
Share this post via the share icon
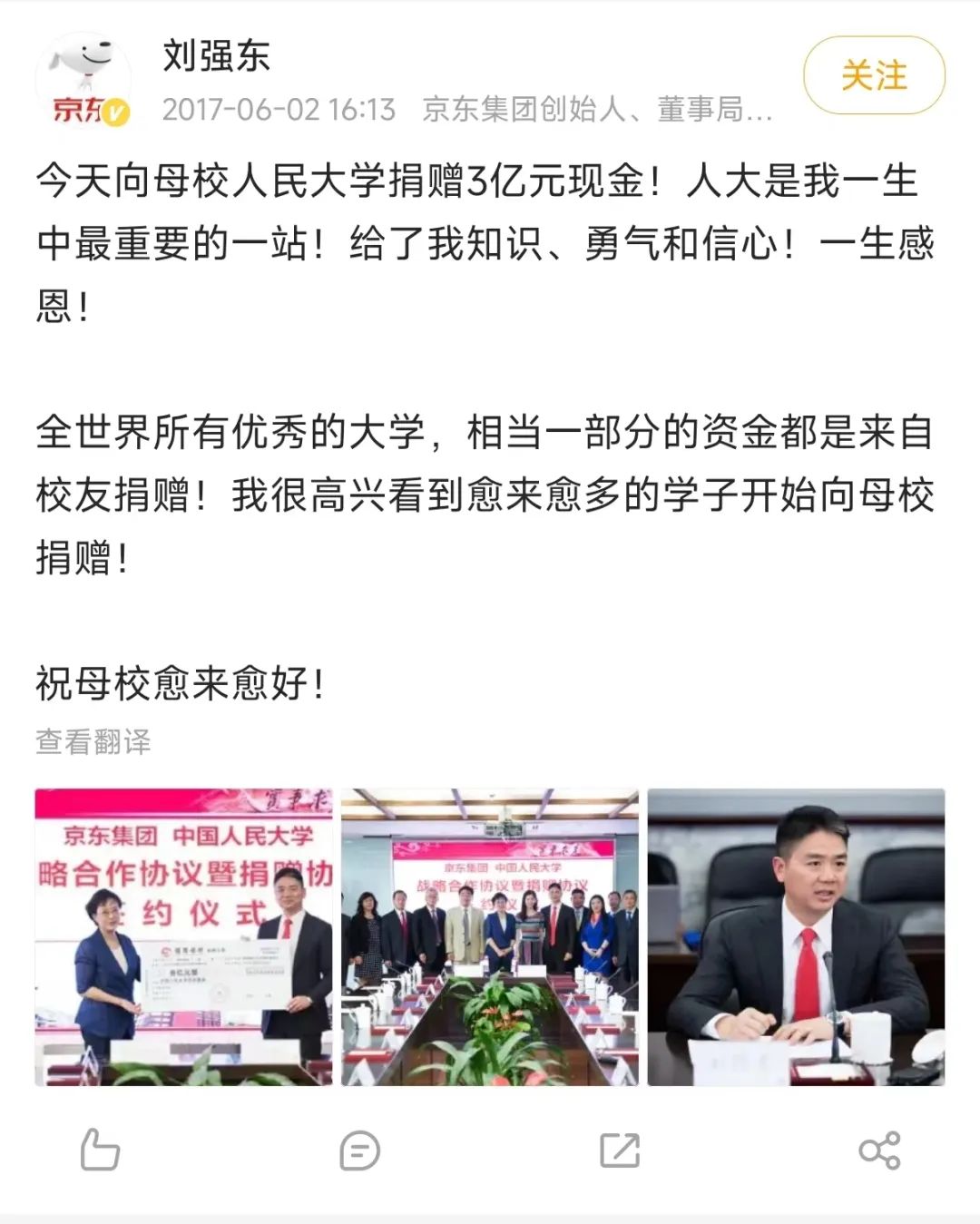pyautogui.click(x=878, y=1151)
